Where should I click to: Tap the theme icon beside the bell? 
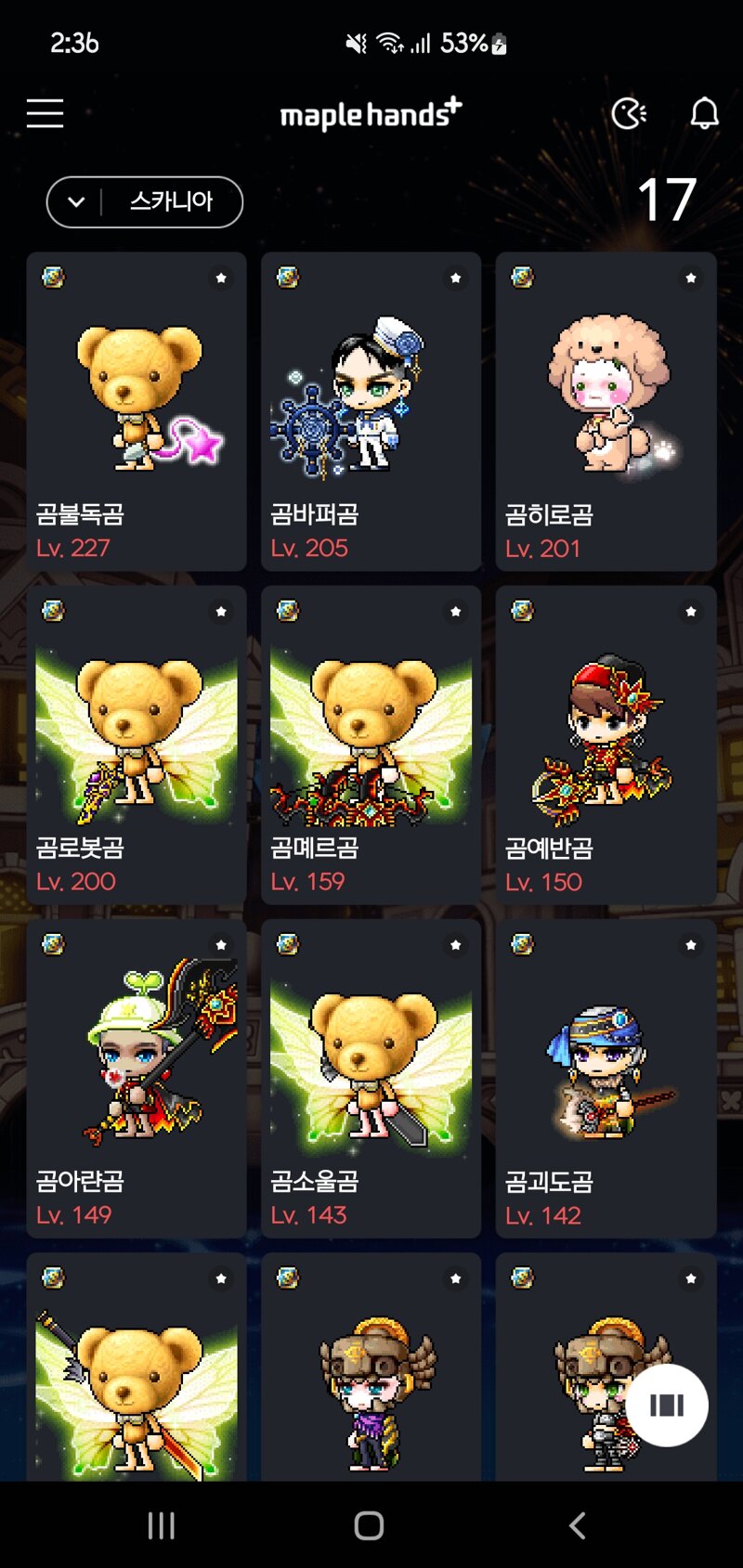pos(629,114)
